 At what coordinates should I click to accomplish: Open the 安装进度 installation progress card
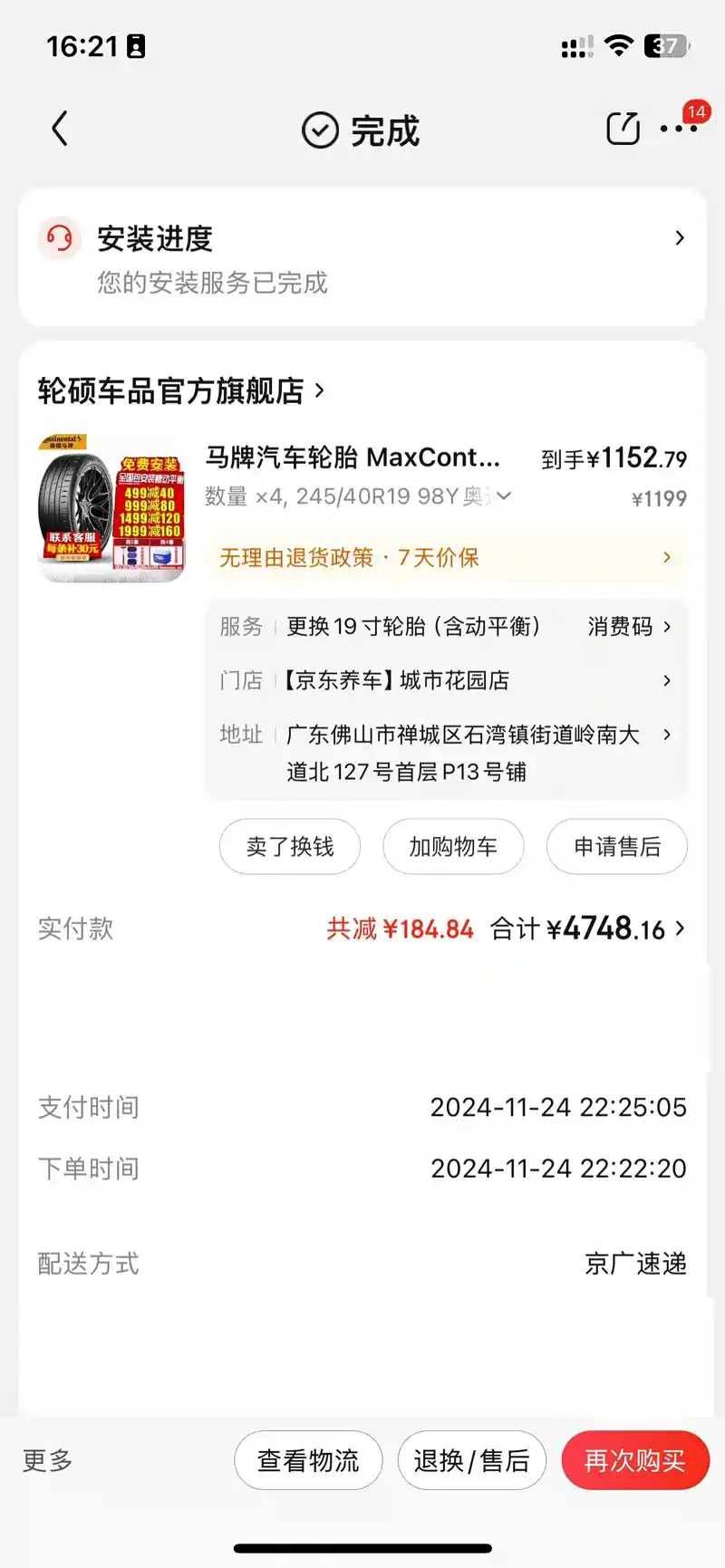click(362, 258)
